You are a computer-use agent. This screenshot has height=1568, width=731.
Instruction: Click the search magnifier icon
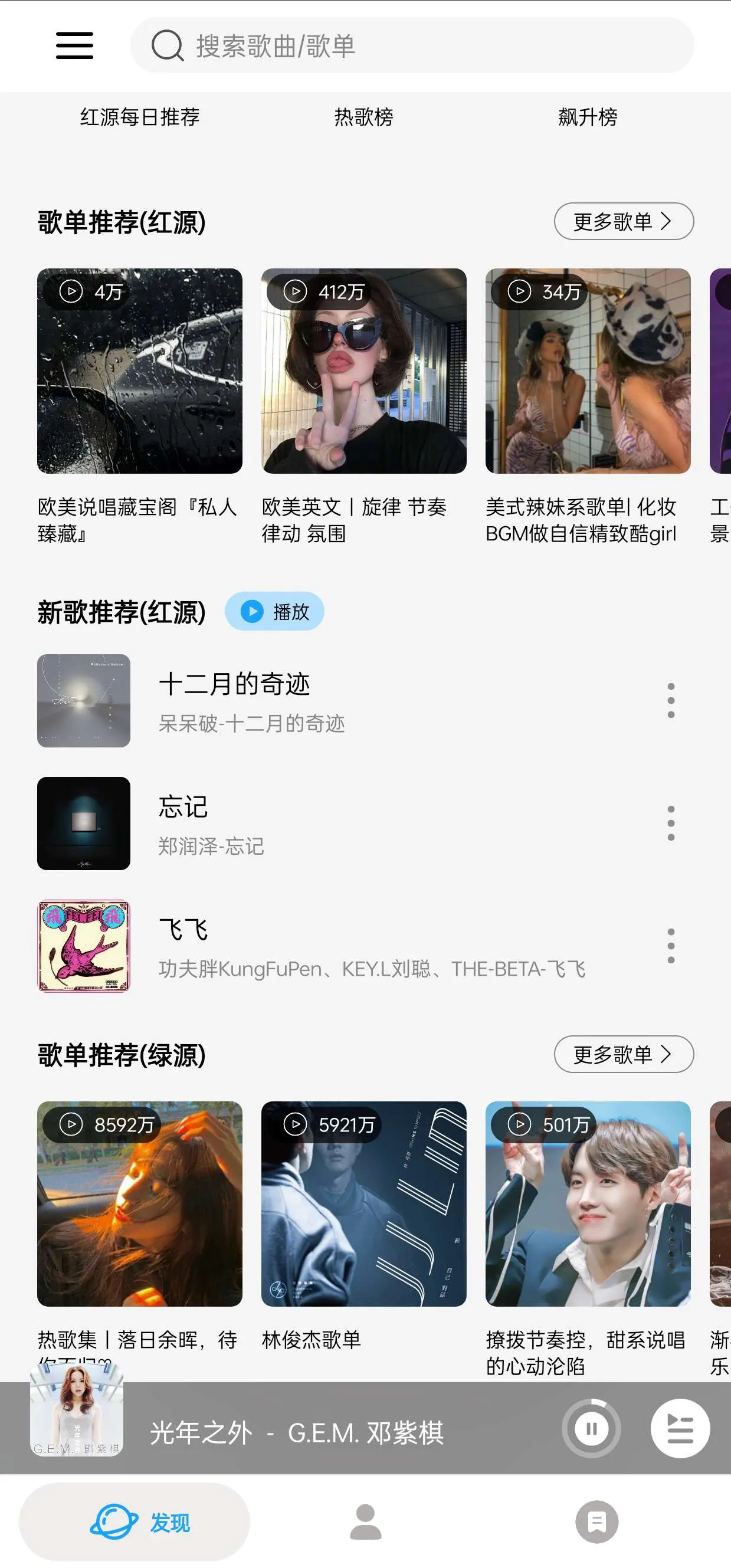[x=169, y=45]
